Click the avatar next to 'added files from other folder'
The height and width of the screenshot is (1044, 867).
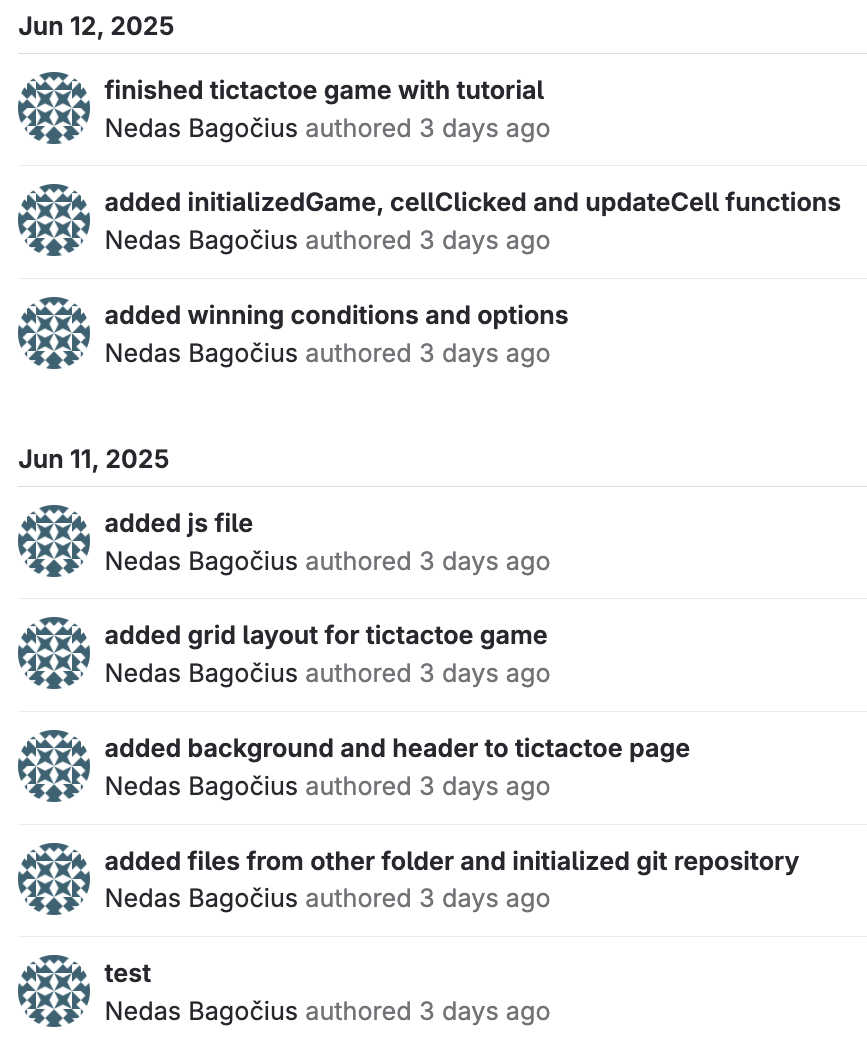(x=54, y=878)
